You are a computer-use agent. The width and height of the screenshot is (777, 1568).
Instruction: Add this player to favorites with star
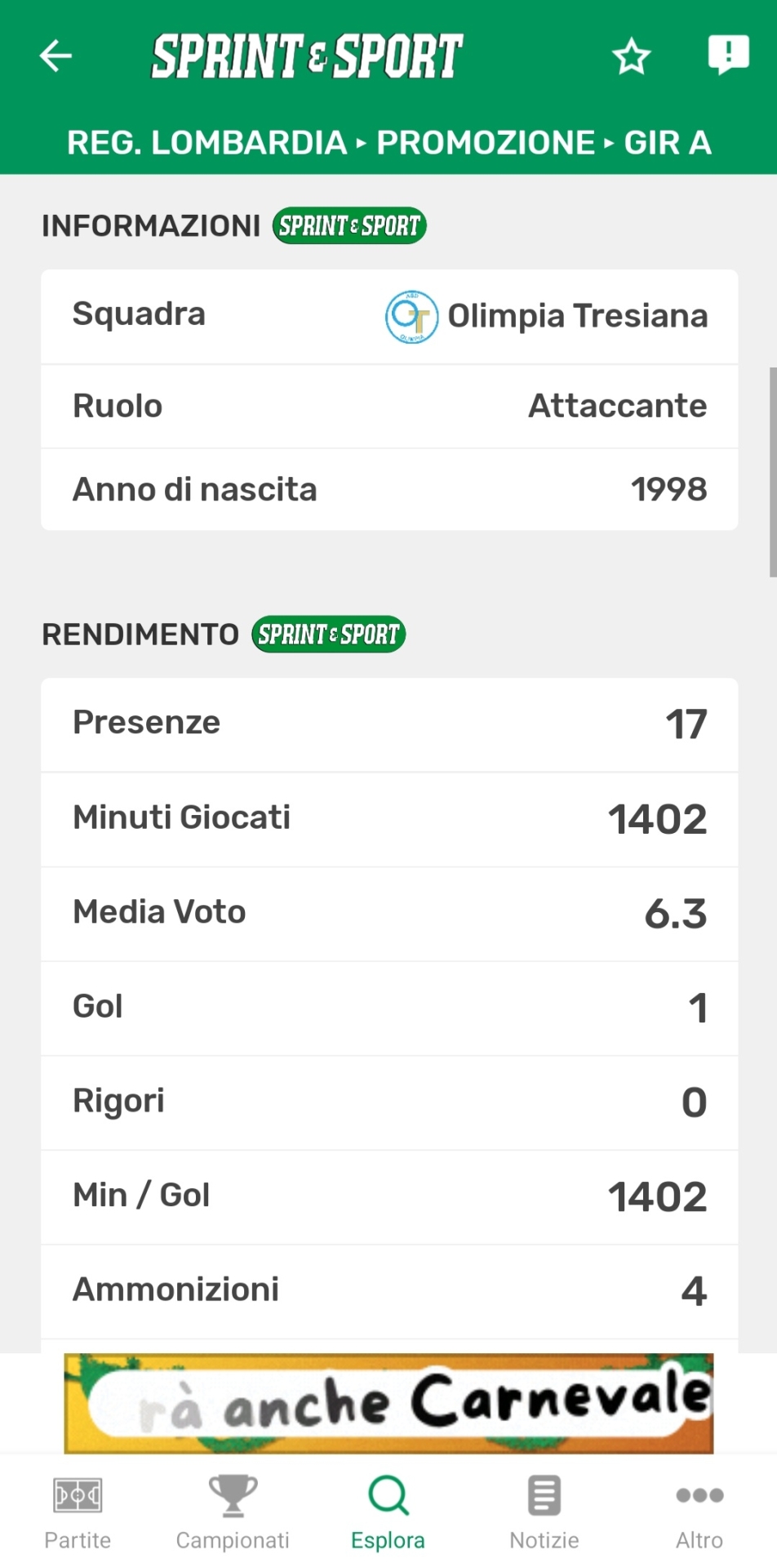coord(631,56)
